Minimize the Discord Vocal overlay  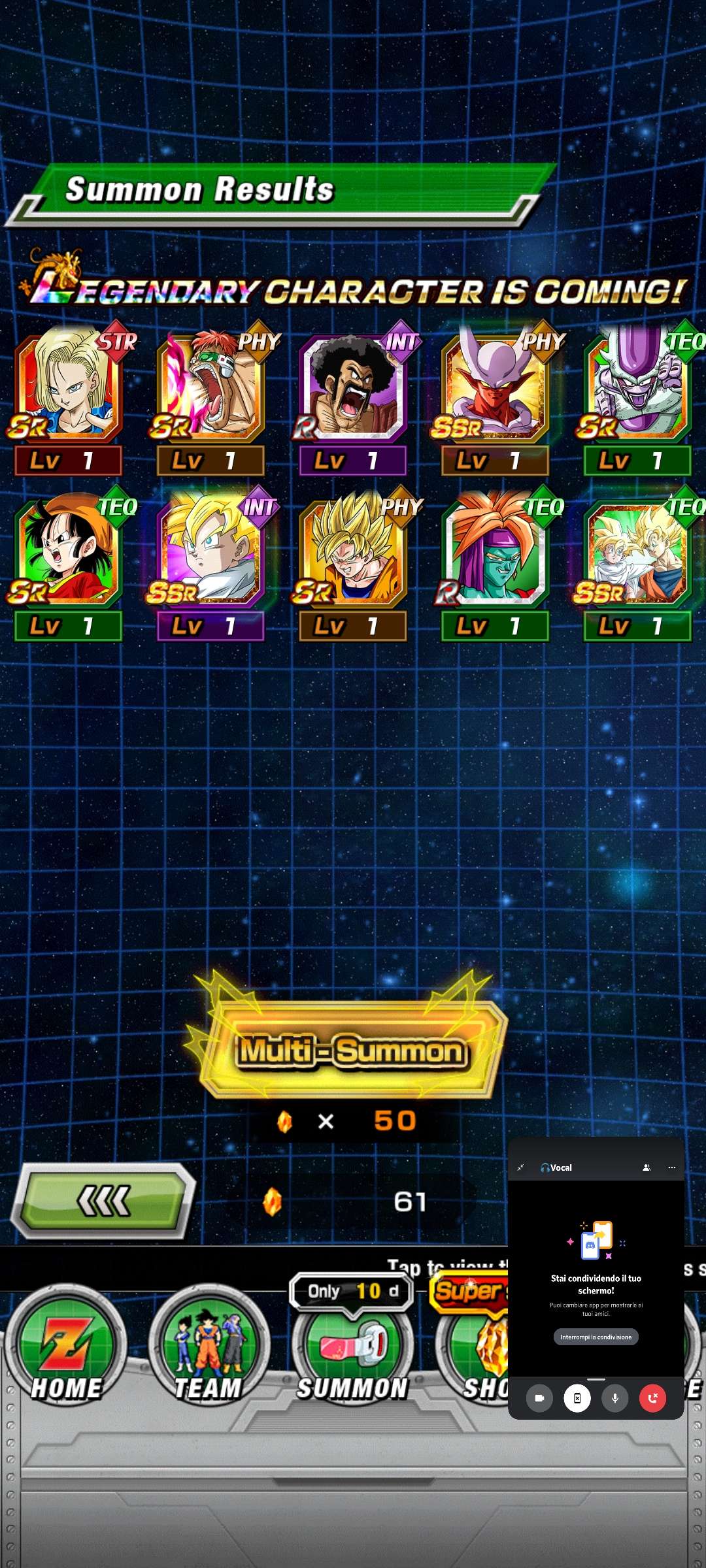(521, 1168)
